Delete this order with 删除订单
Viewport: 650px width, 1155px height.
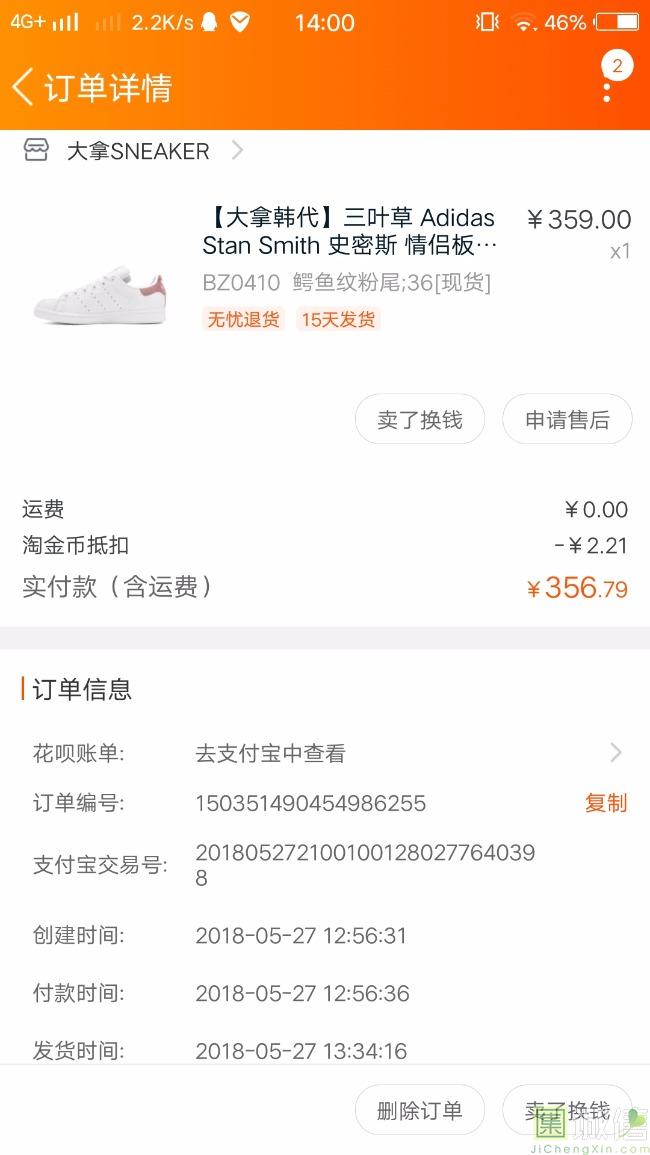coord(419,1110)
